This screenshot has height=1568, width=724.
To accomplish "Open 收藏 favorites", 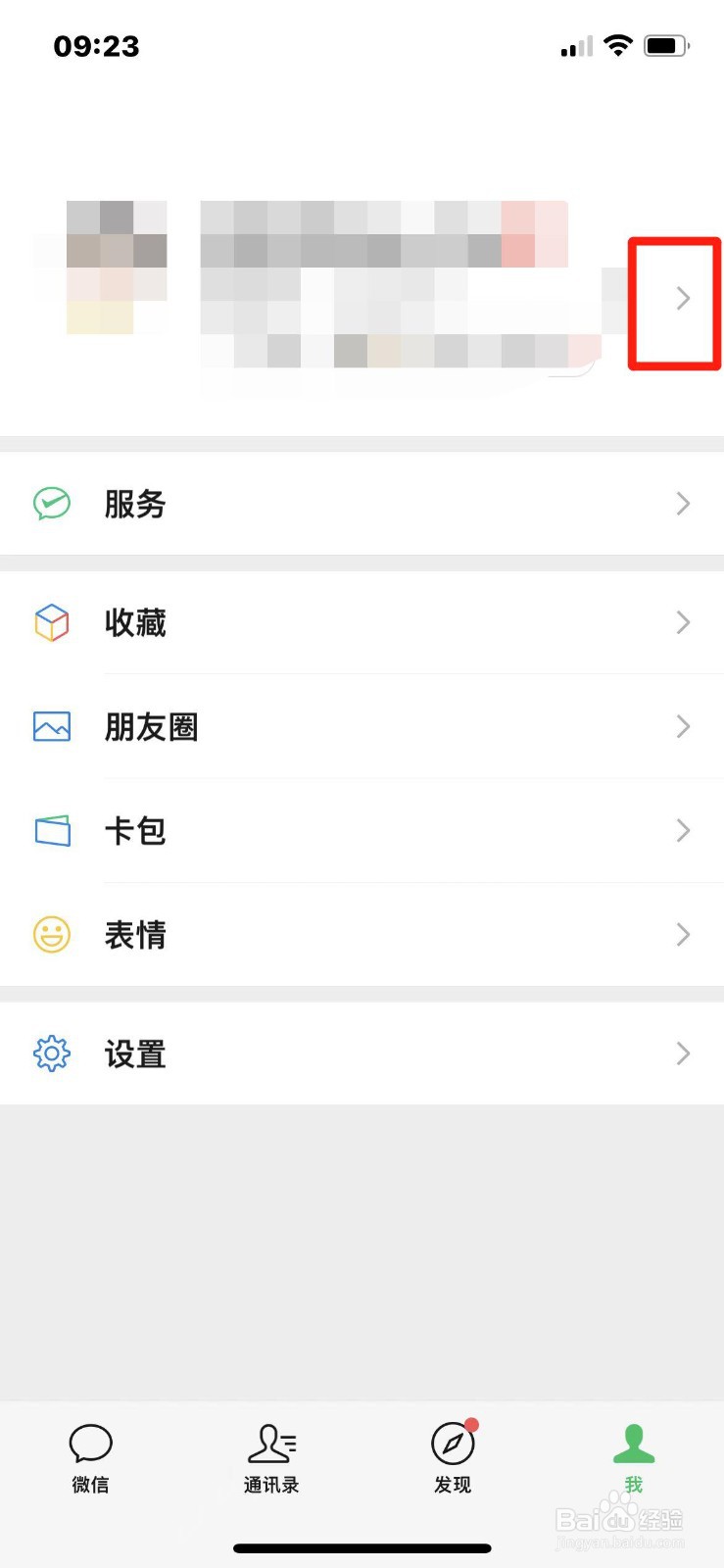I will (x=362, y=622).
